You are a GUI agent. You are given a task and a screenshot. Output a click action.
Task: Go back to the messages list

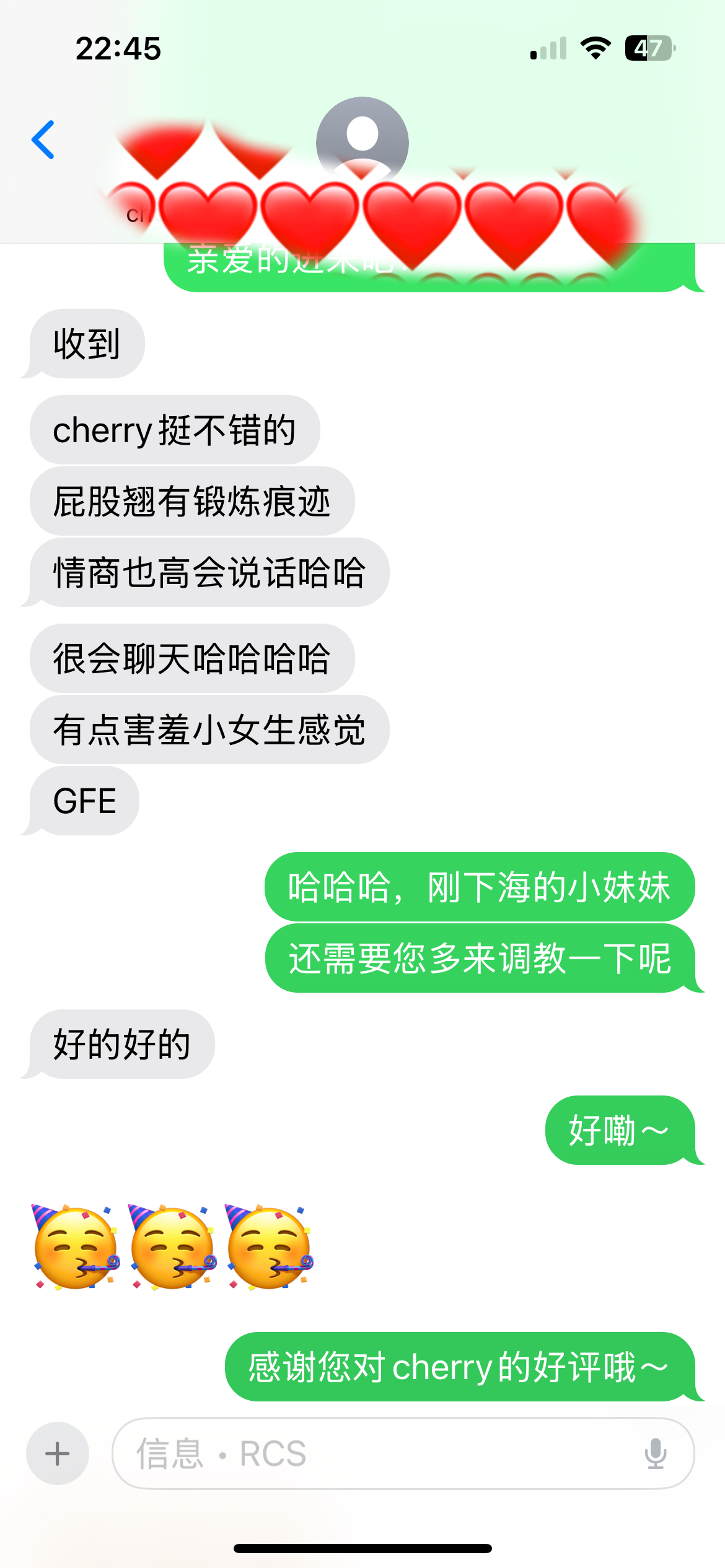tap(43, 140)
